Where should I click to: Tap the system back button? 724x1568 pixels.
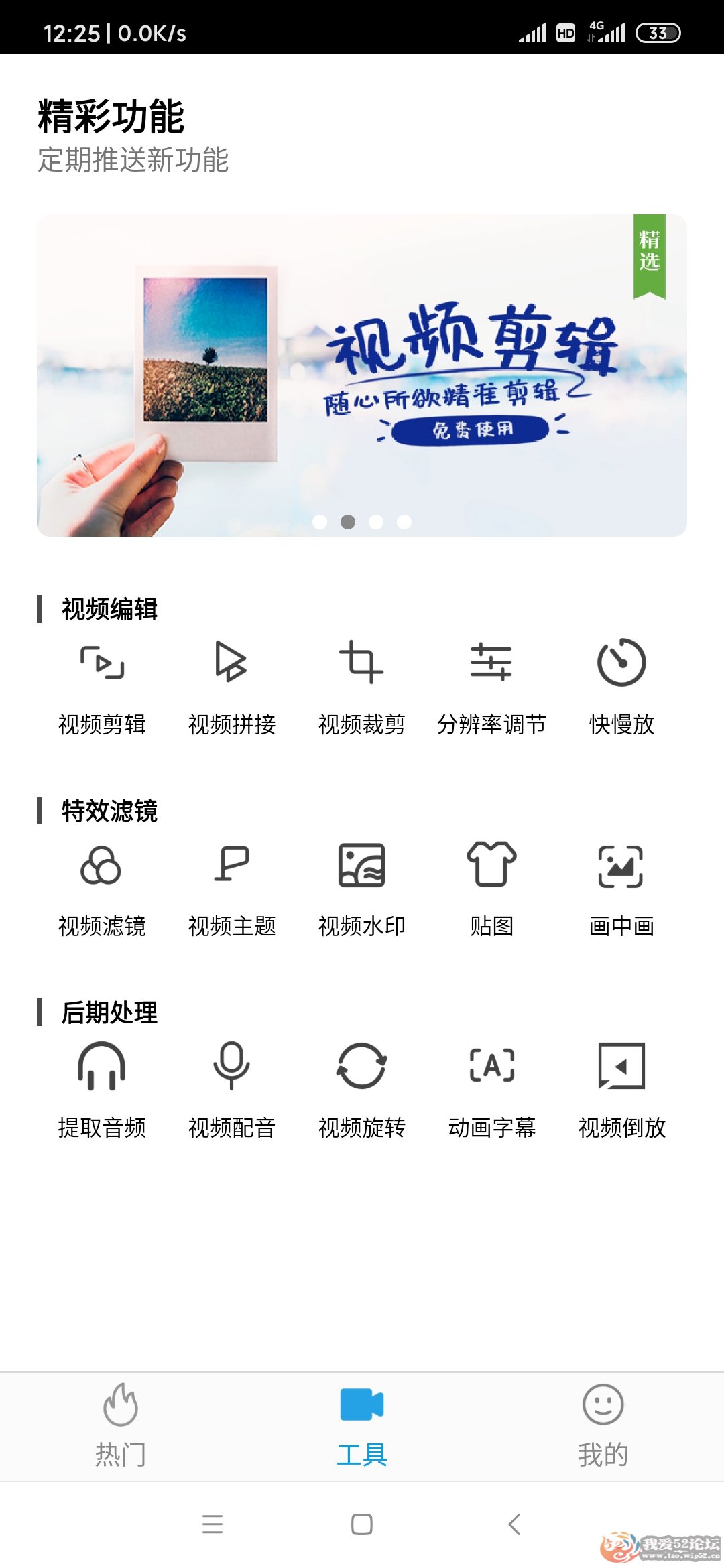(514, 1524)
